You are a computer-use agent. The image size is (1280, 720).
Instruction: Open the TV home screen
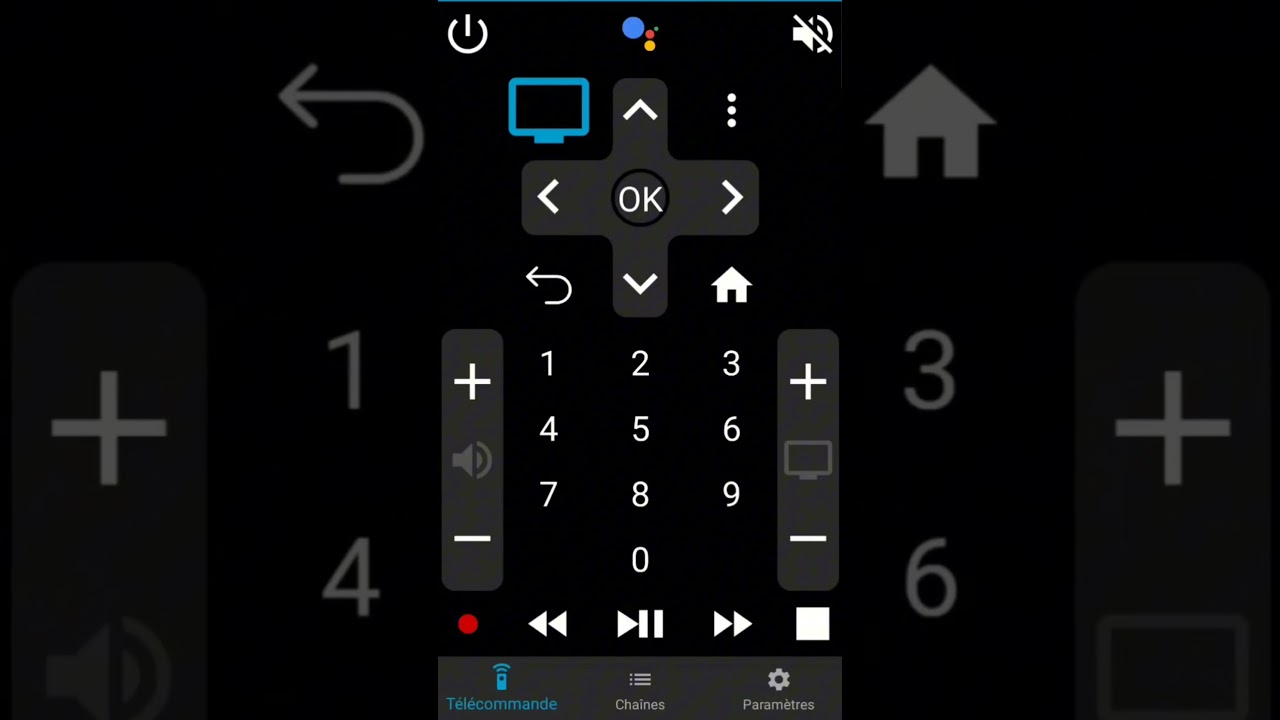tap(731, 286)
